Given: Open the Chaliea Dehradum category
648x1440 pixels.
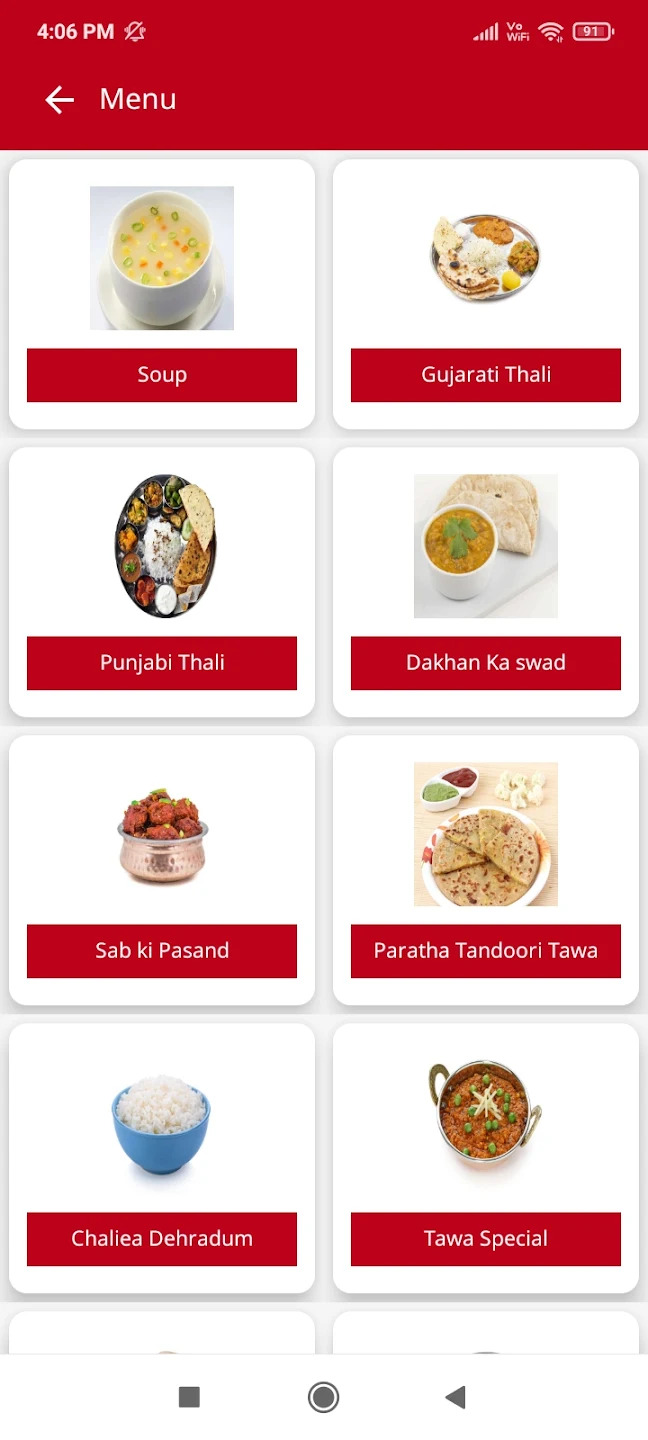Looking at the screenshot, I should tap(162, 1239).
